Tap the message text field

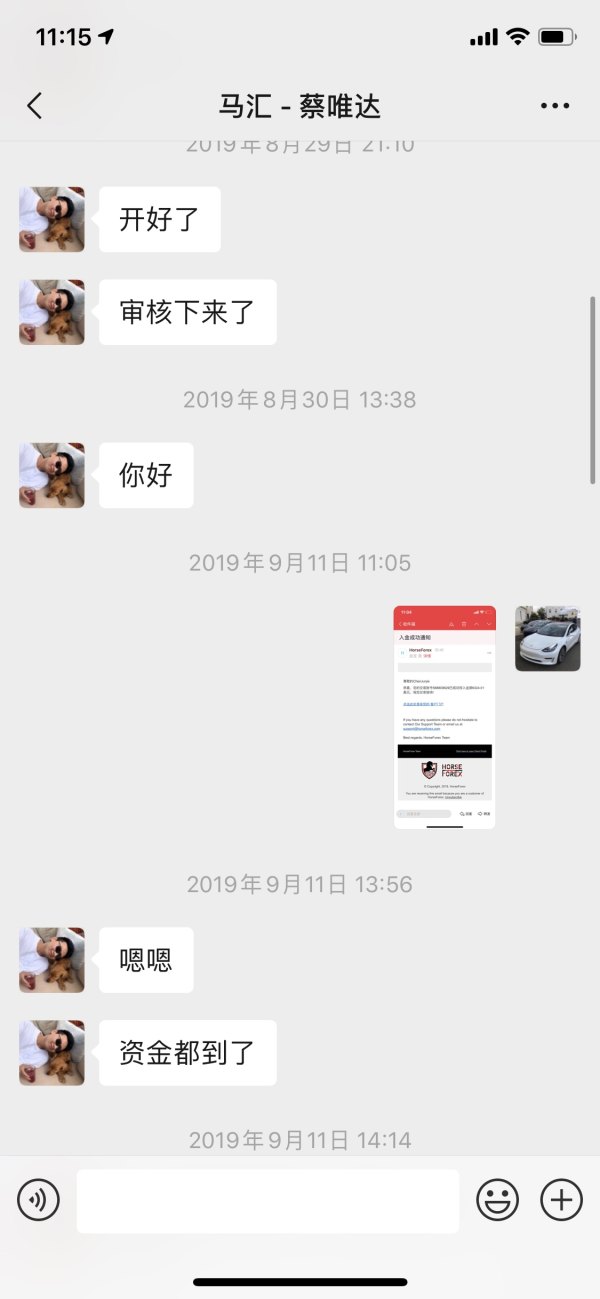pos(268,1201)
